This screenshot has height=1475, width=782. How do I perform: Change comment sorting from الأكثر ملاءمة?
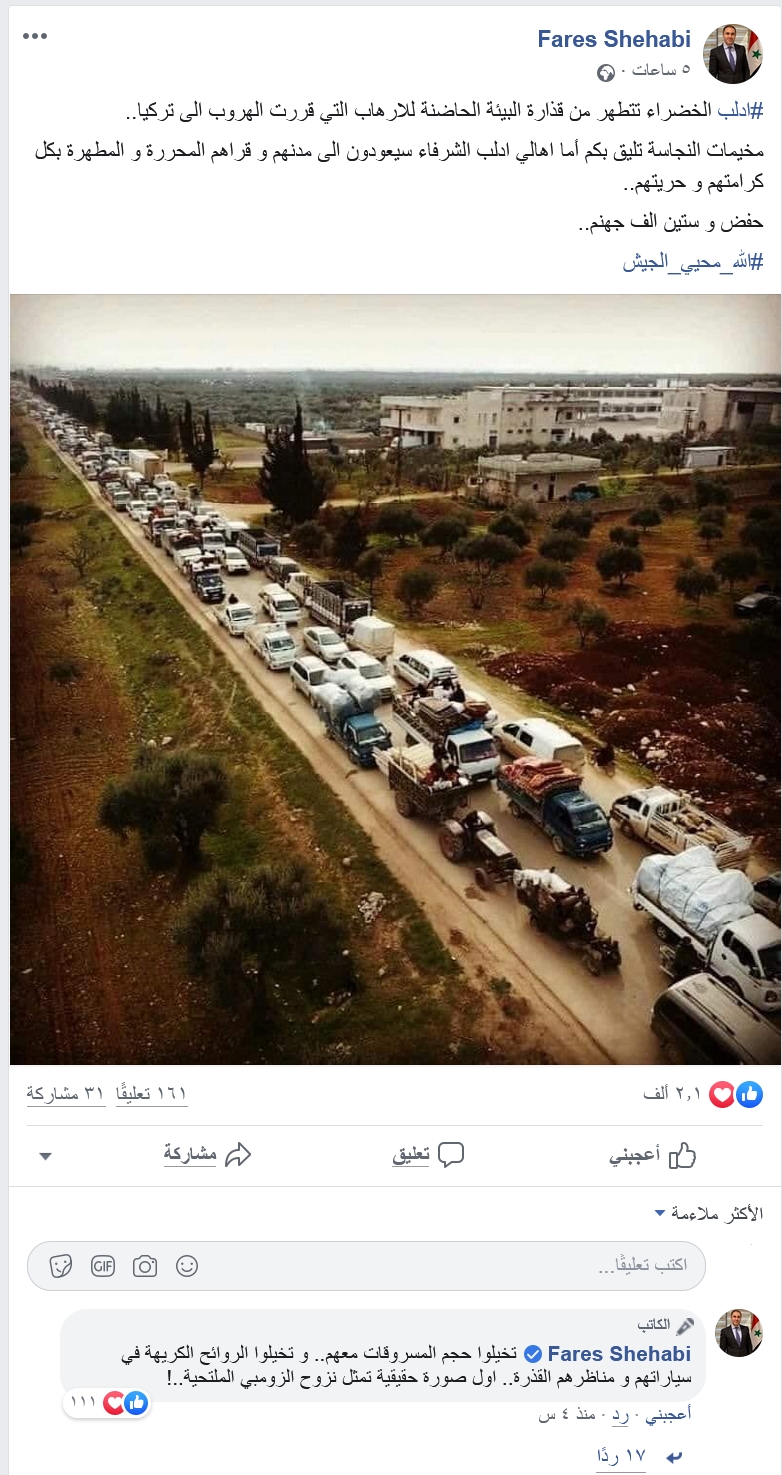[x=708, y=1214]
